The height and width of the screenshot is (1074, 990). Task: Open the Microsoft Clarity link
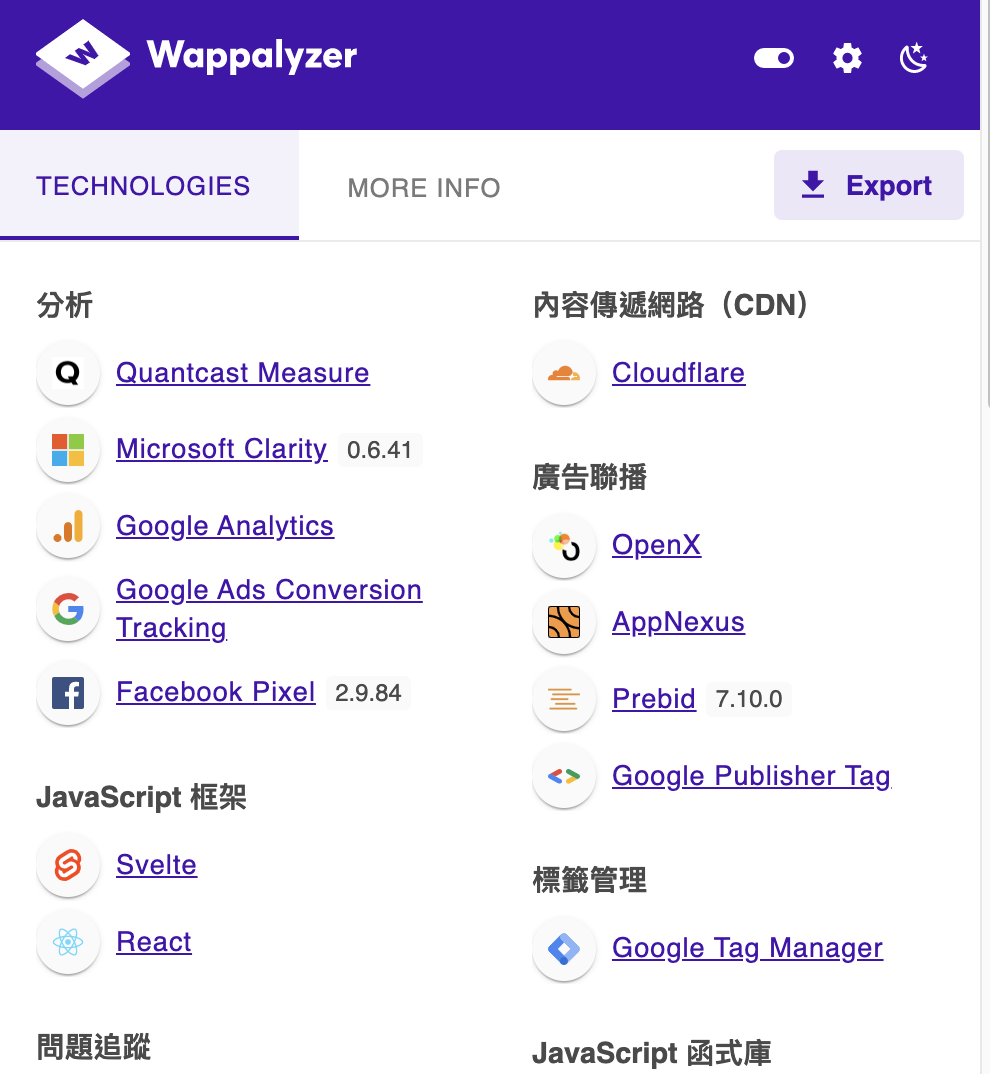tap(221, 449)
